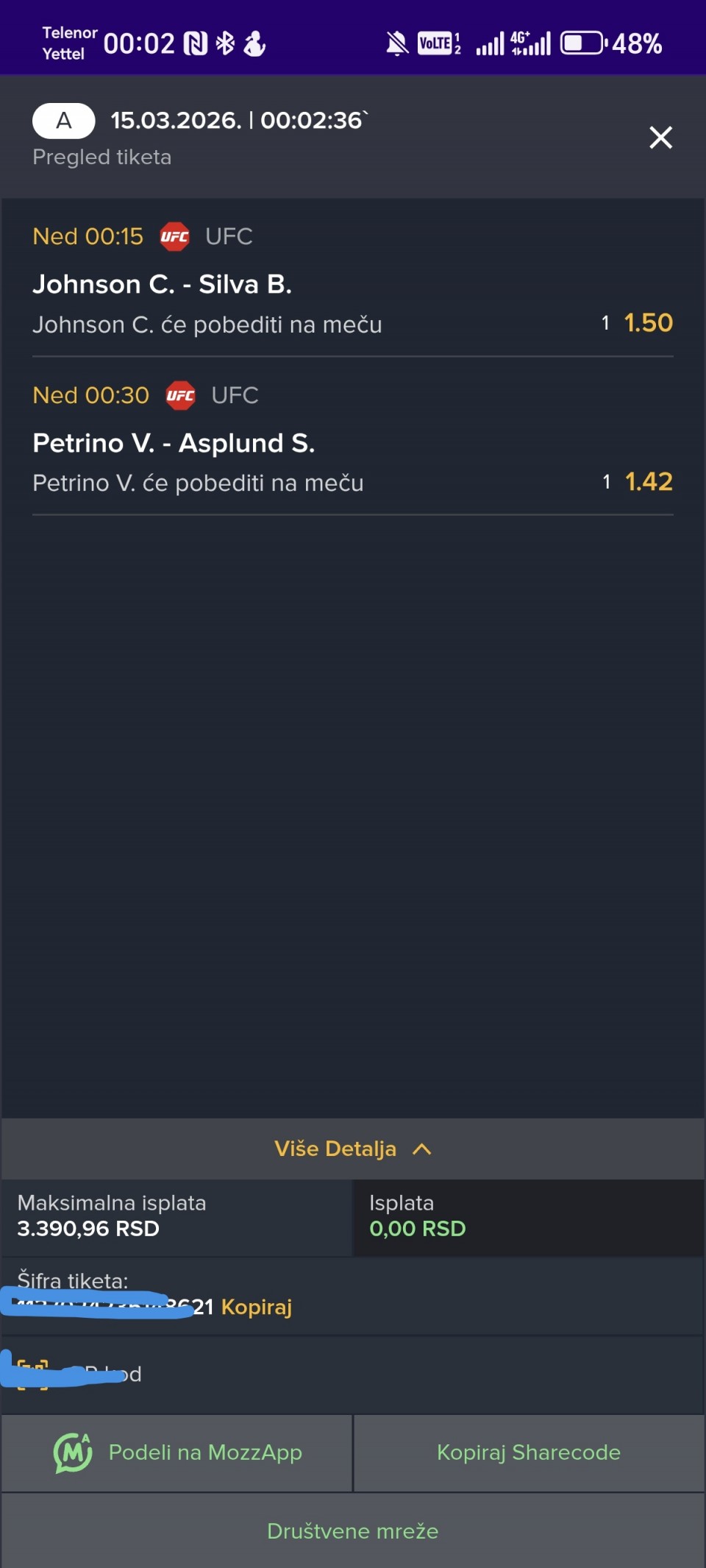Screen dimensions: 706x1568
Task: Copy the ticket code with Kopiraj
Action: (x=257, y=1307)
